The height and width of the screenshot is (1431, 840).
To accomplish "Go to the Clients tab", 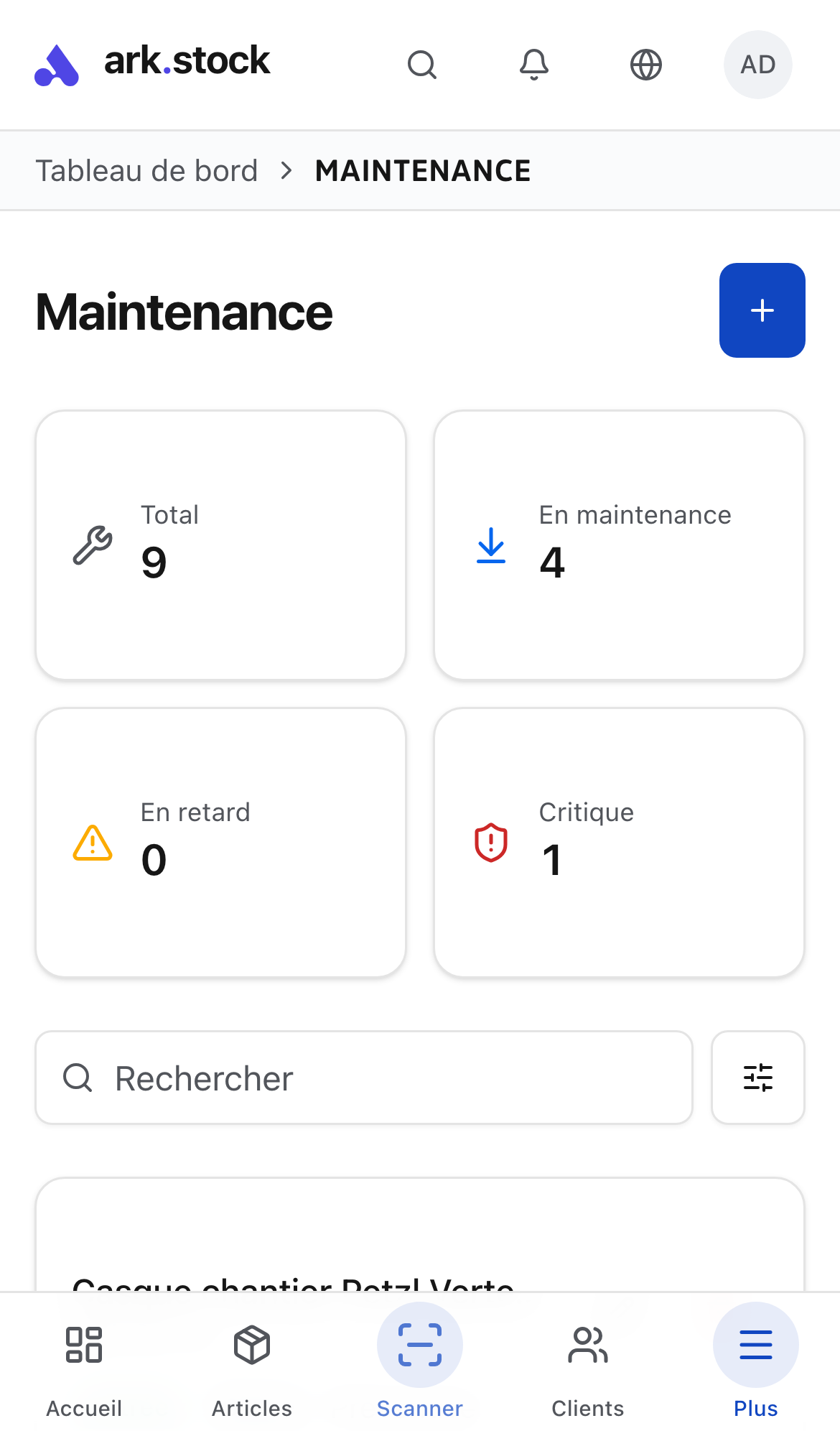I will (x=588, y=1363).
